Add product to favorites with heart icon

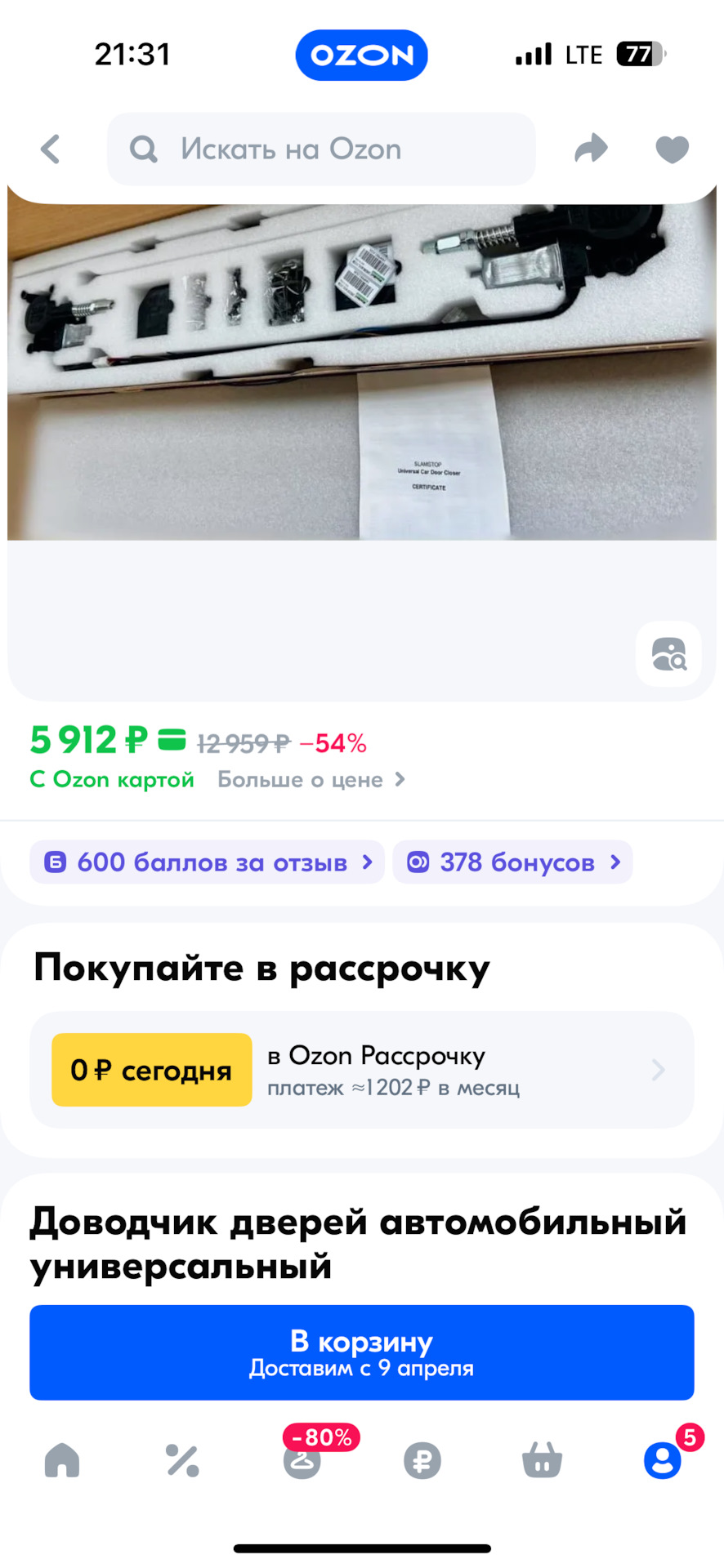click(673, 149)
